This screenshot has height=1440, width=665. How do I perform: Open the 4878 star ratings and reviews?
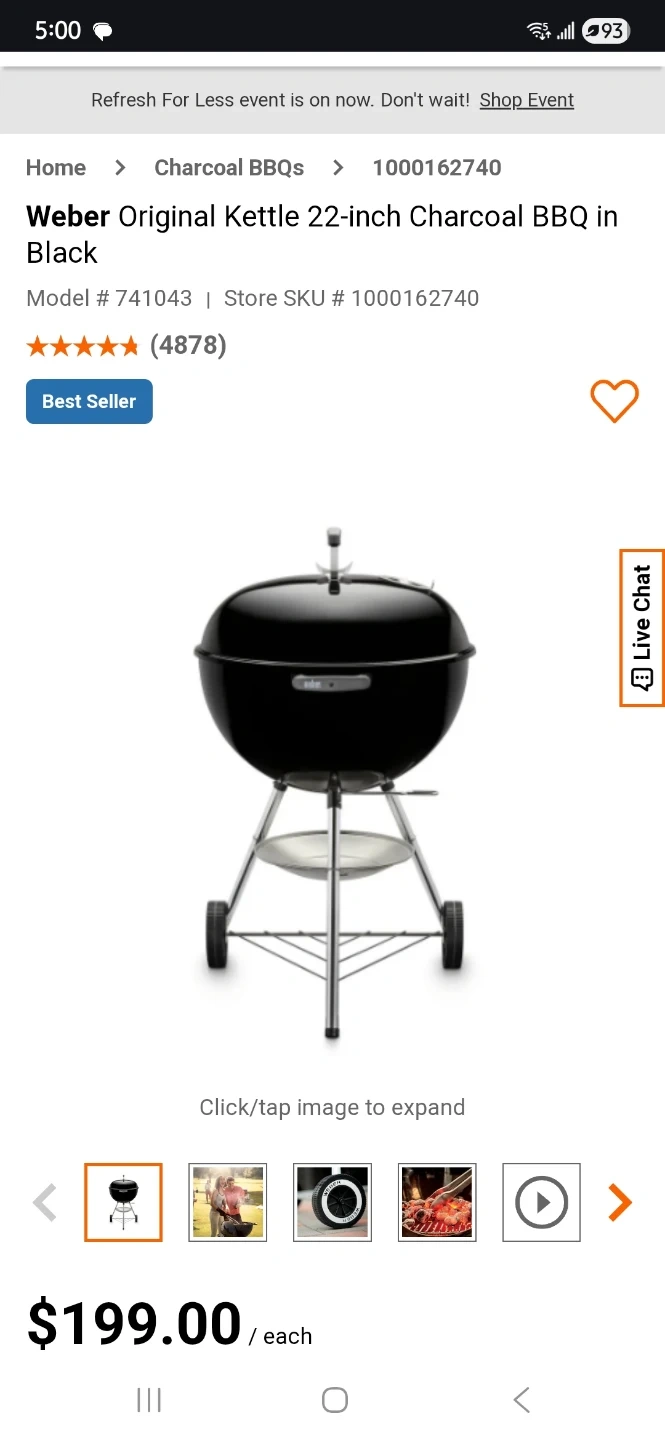pos(126,346)
